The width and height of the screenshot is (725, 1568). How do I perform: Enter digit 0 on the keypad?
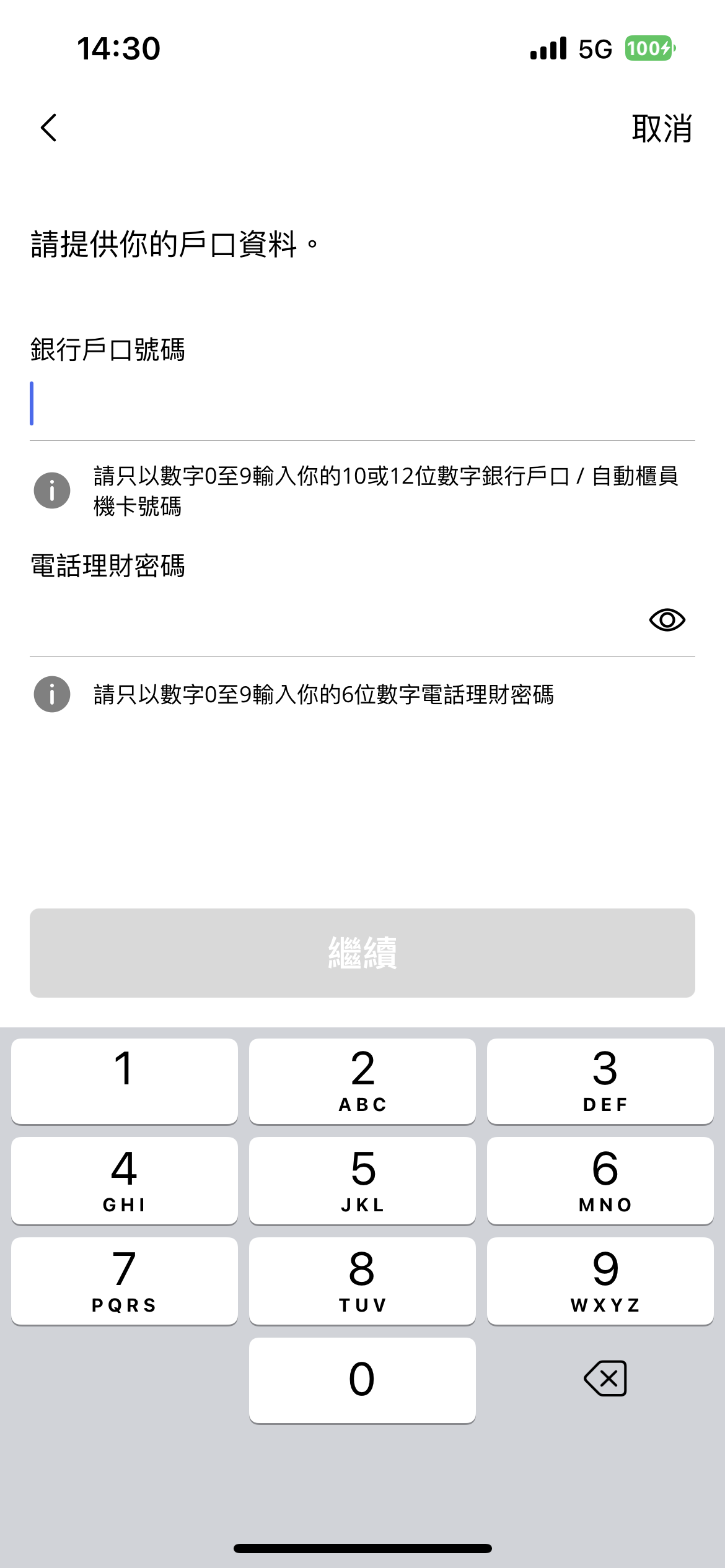click(x=362, y=1380)
